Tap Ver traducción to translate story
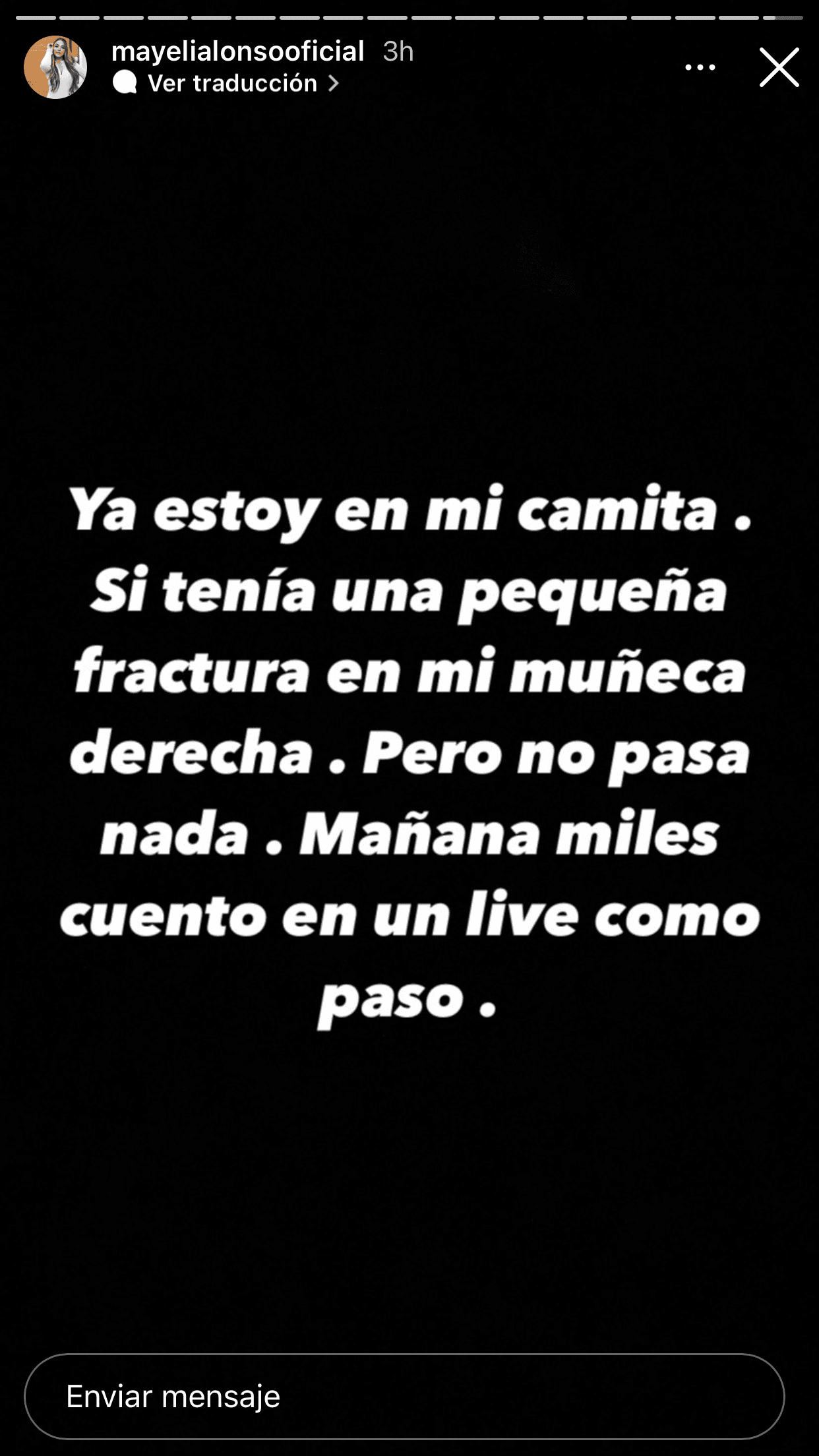The image size is (819, 1456). [x=232, y=84]
